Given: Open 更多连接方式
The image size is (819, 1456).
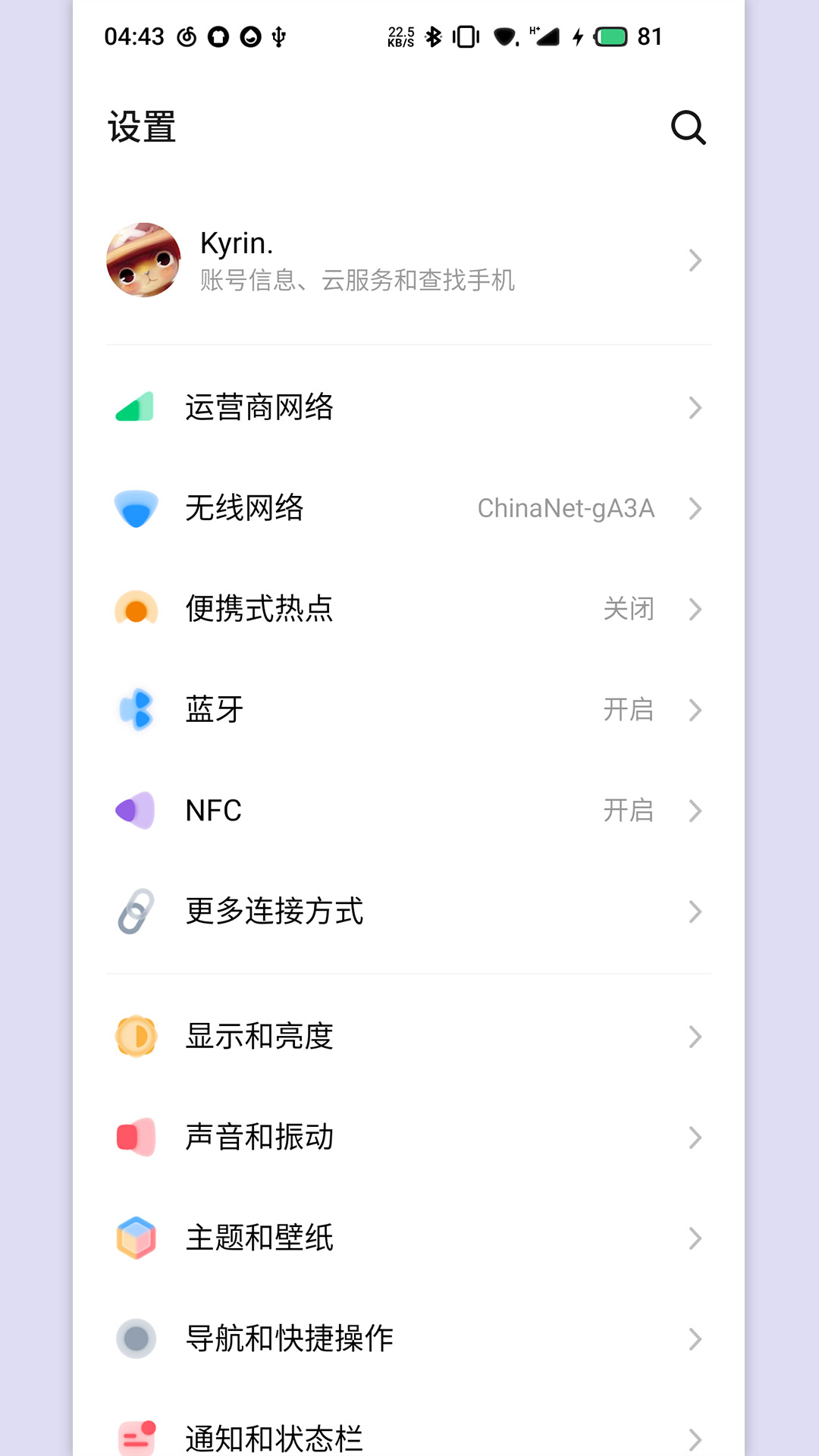Looking at the screenshot, I should [408, 912].
